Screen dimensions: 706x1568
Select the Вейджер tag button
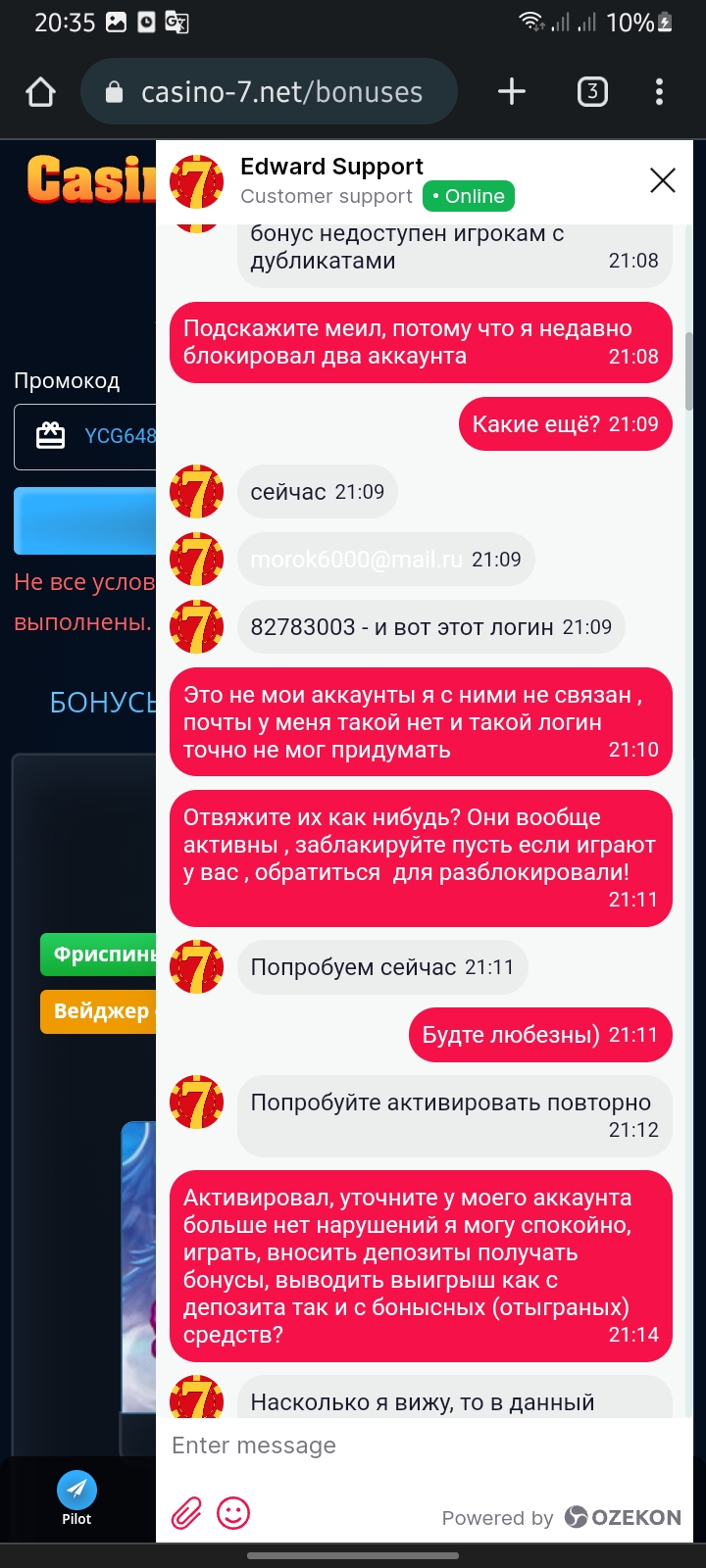point(98,1011)
